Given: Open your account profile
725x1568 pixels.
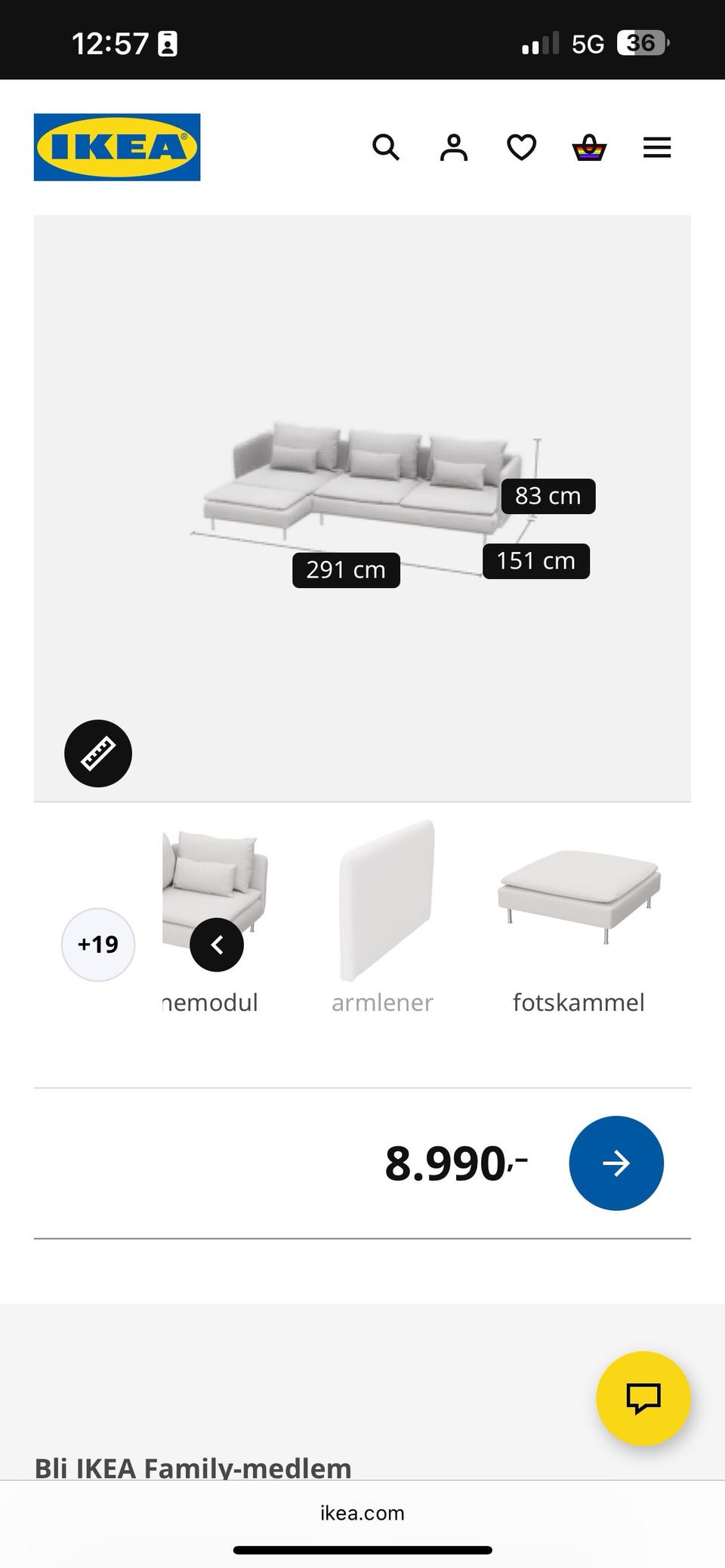Looking at the screenshot, I should pos(453,147).
